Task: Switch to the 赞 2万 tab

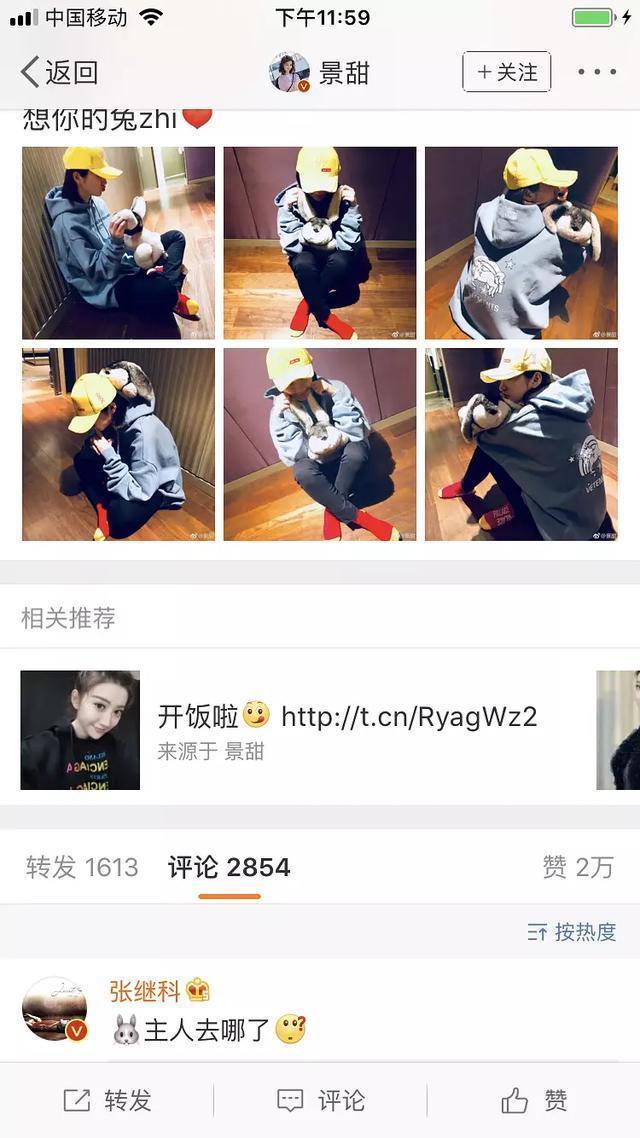Action: click(x=578, y=867)
